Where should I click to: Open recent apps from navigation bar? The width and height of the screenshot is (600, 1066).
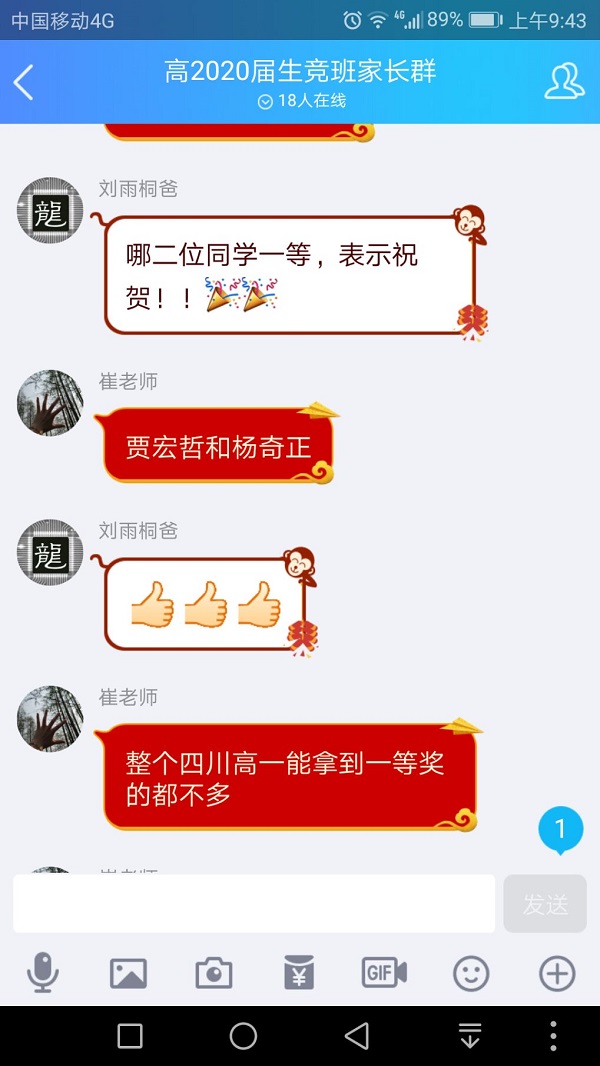point(130,1036)
